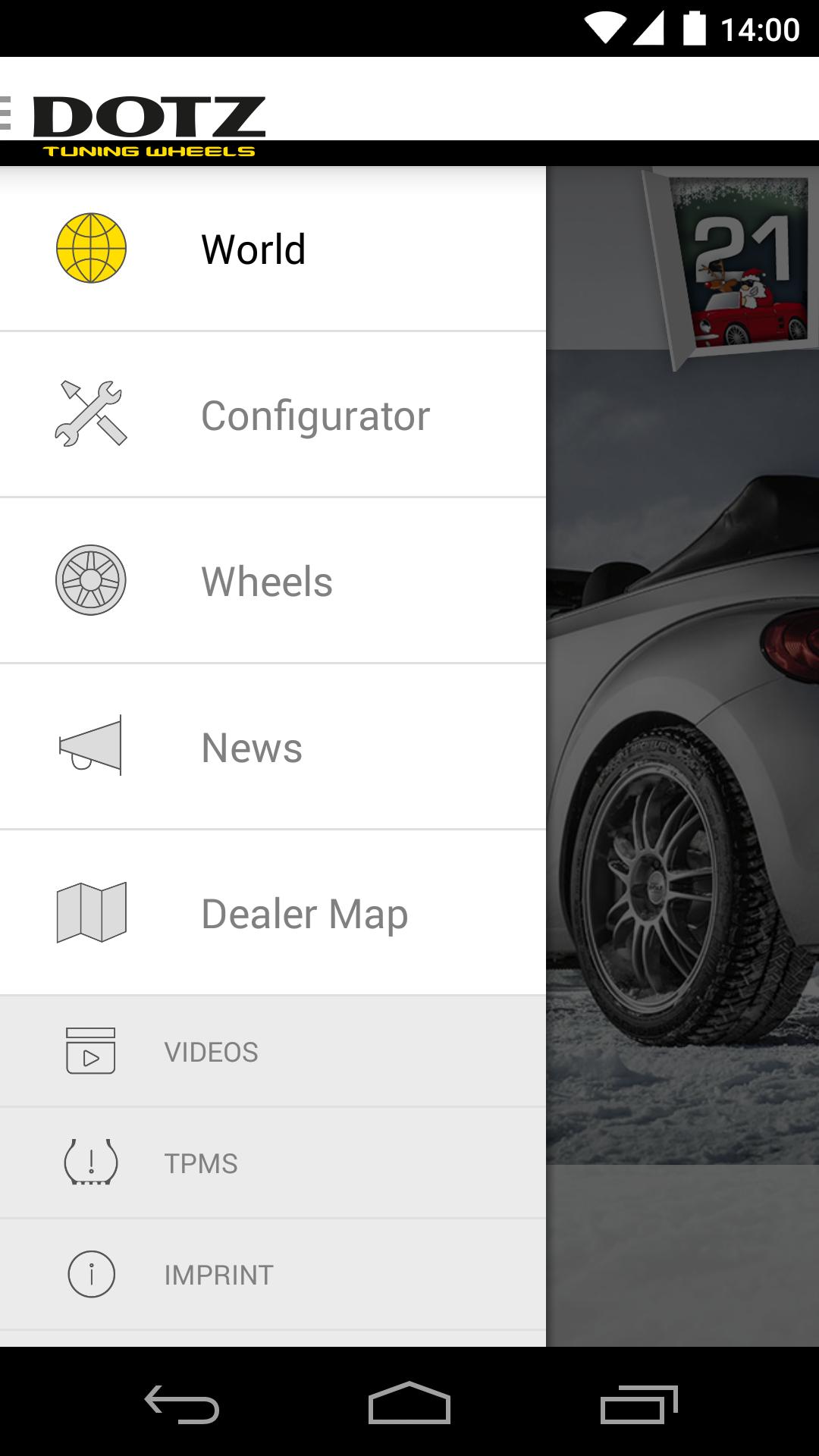
Task: Tap the alloy Wheels rim icon
Action: tap(89, 580)
